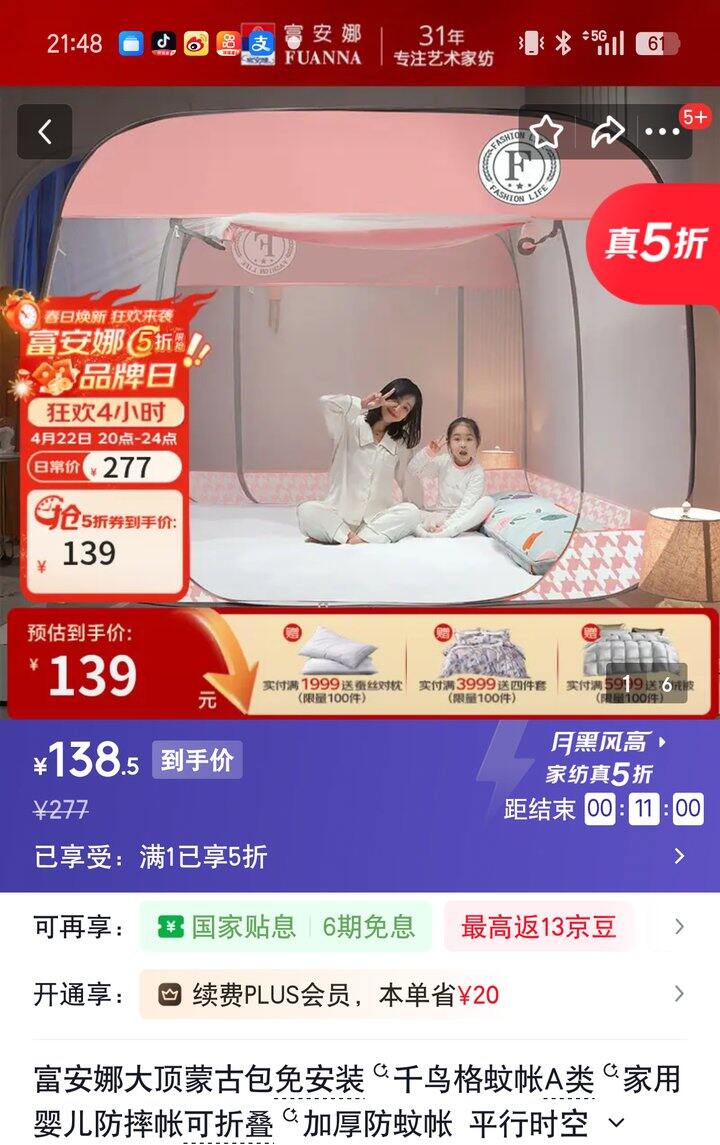Add this product to favorites with star icon

[x=546, y=131]
